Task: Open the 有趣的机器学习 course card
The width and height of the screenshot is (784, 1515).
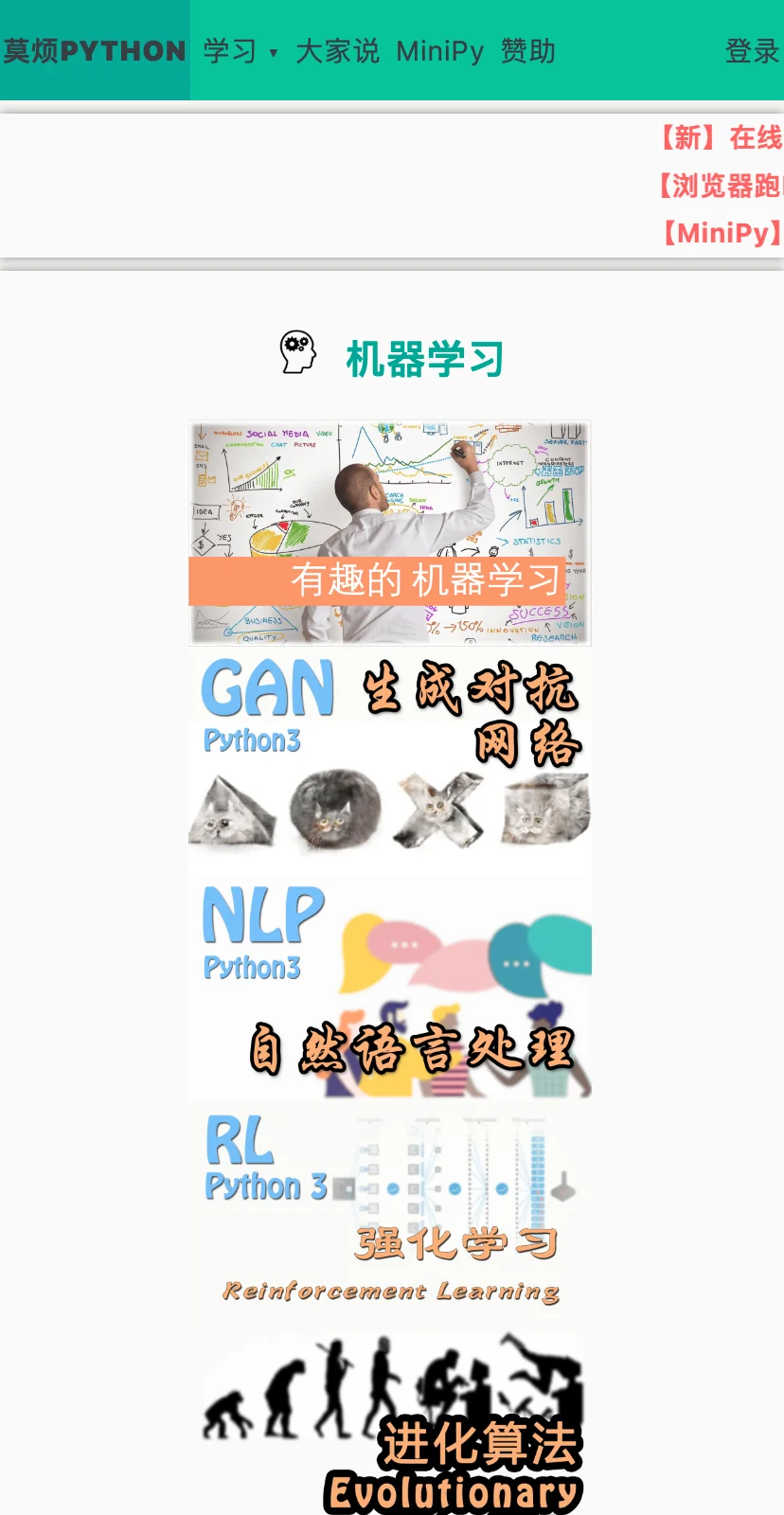Action: (390, 533)
